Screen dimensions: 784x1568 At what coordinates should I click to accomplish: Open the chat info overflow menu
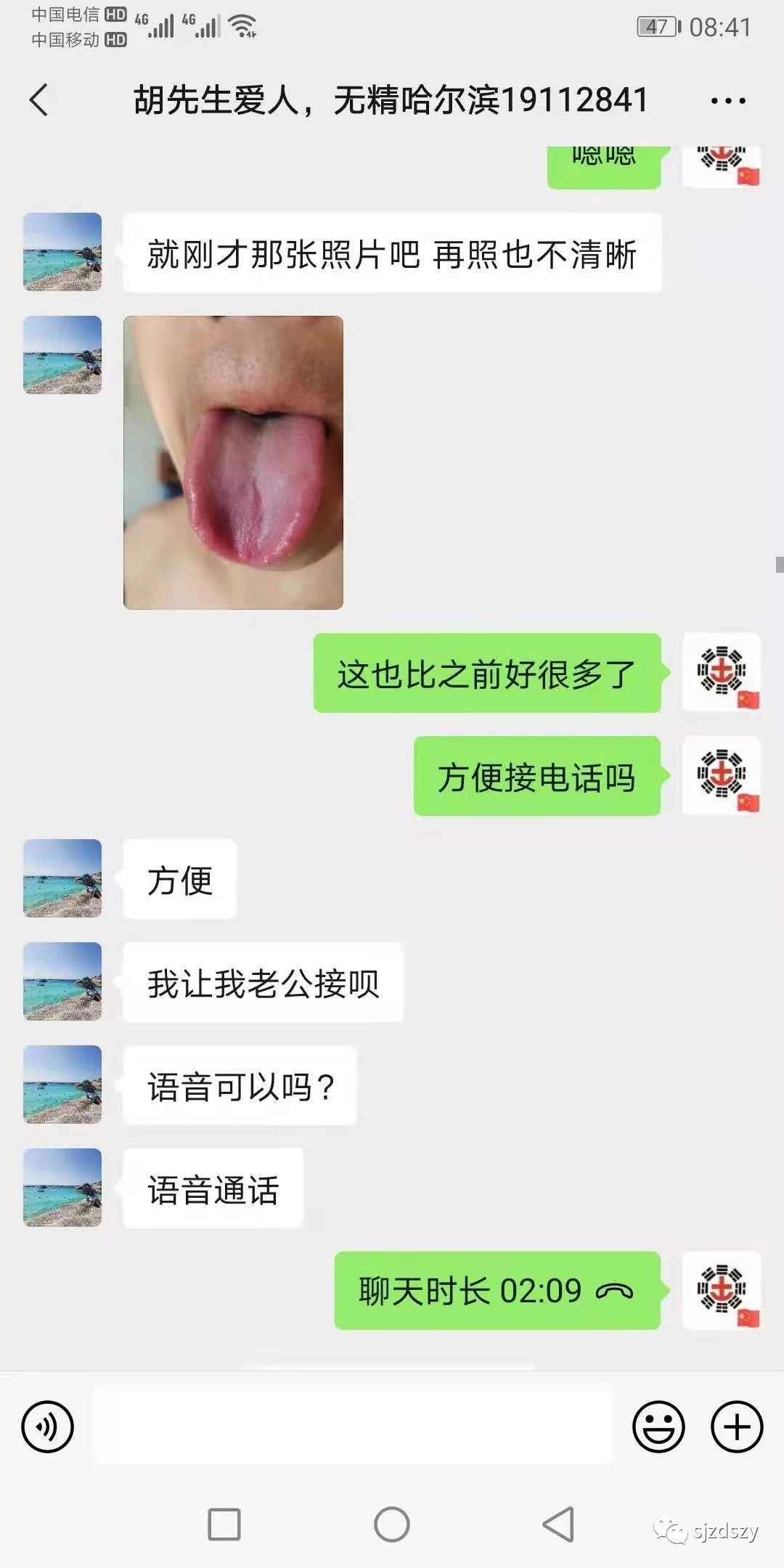tap(728, 101)
